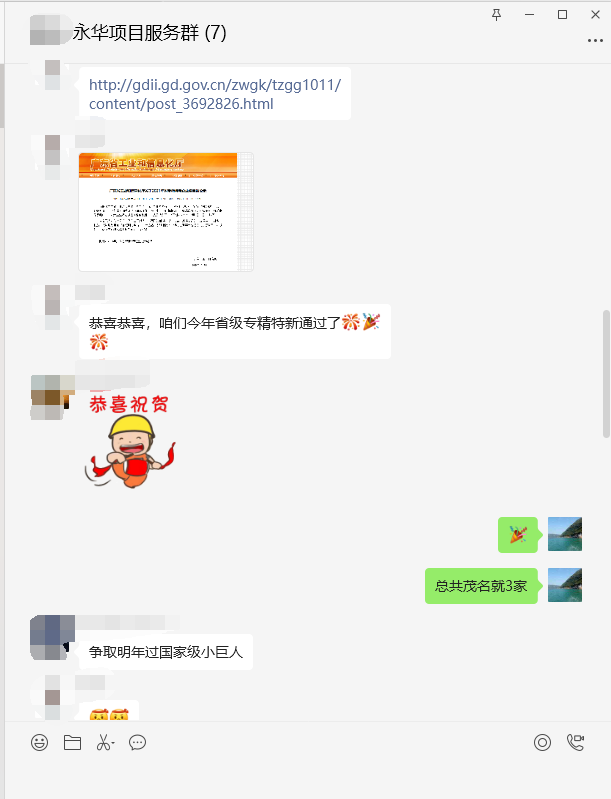Take a screenshot with scissors tool
The height and width of the screenshot is (799, 611).
[104, 742]
